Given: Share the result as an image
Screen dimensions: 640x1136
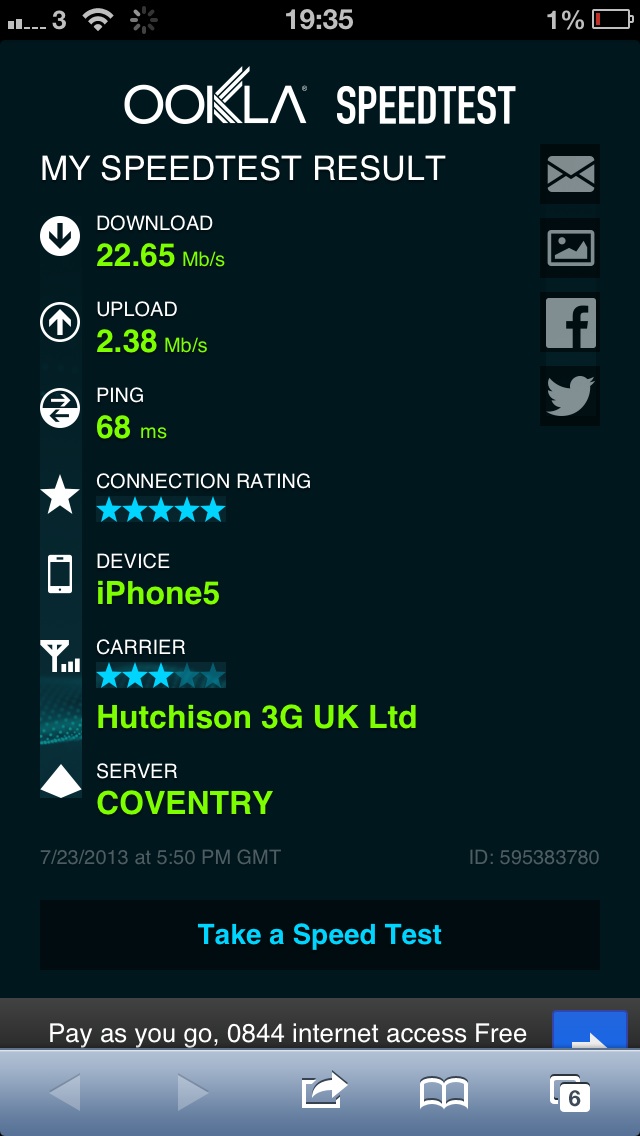Looking at the screenshot, I should click(x=570, y=248).
